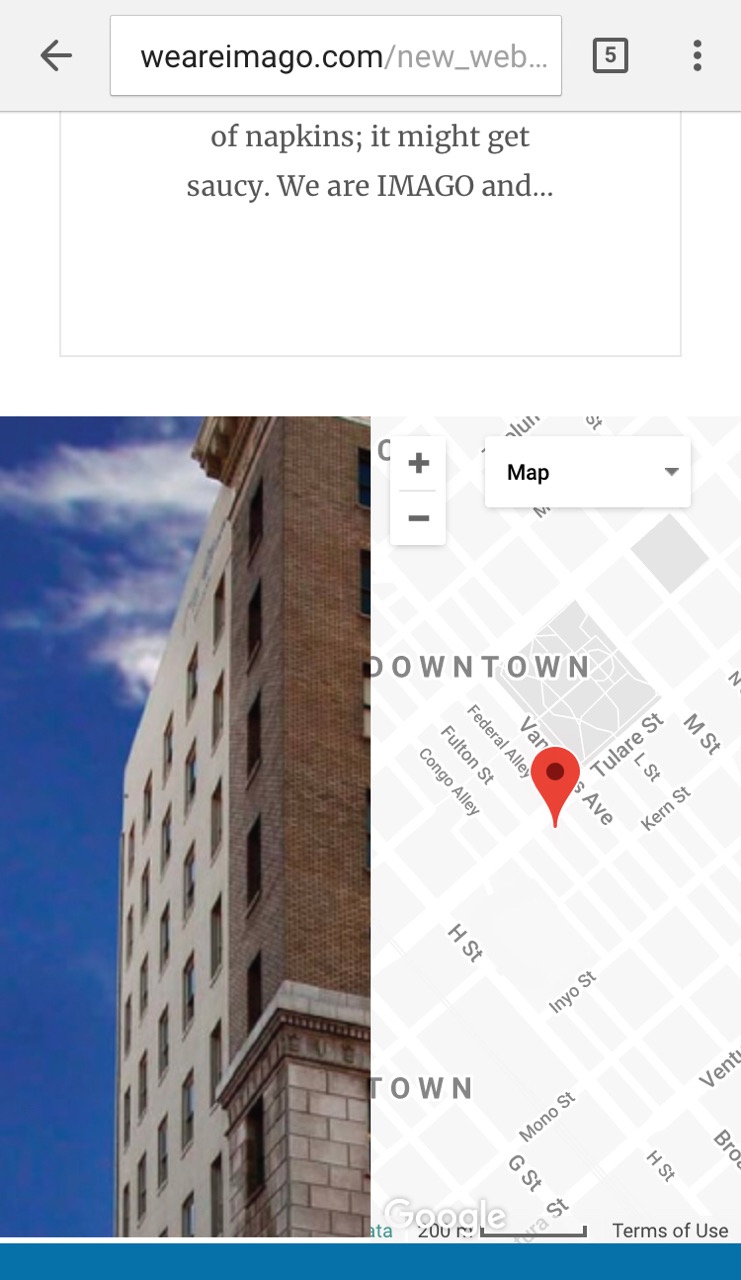Open the tab switcher showing 5 tabs
The image size is (741, 1280).
(610, 56)
